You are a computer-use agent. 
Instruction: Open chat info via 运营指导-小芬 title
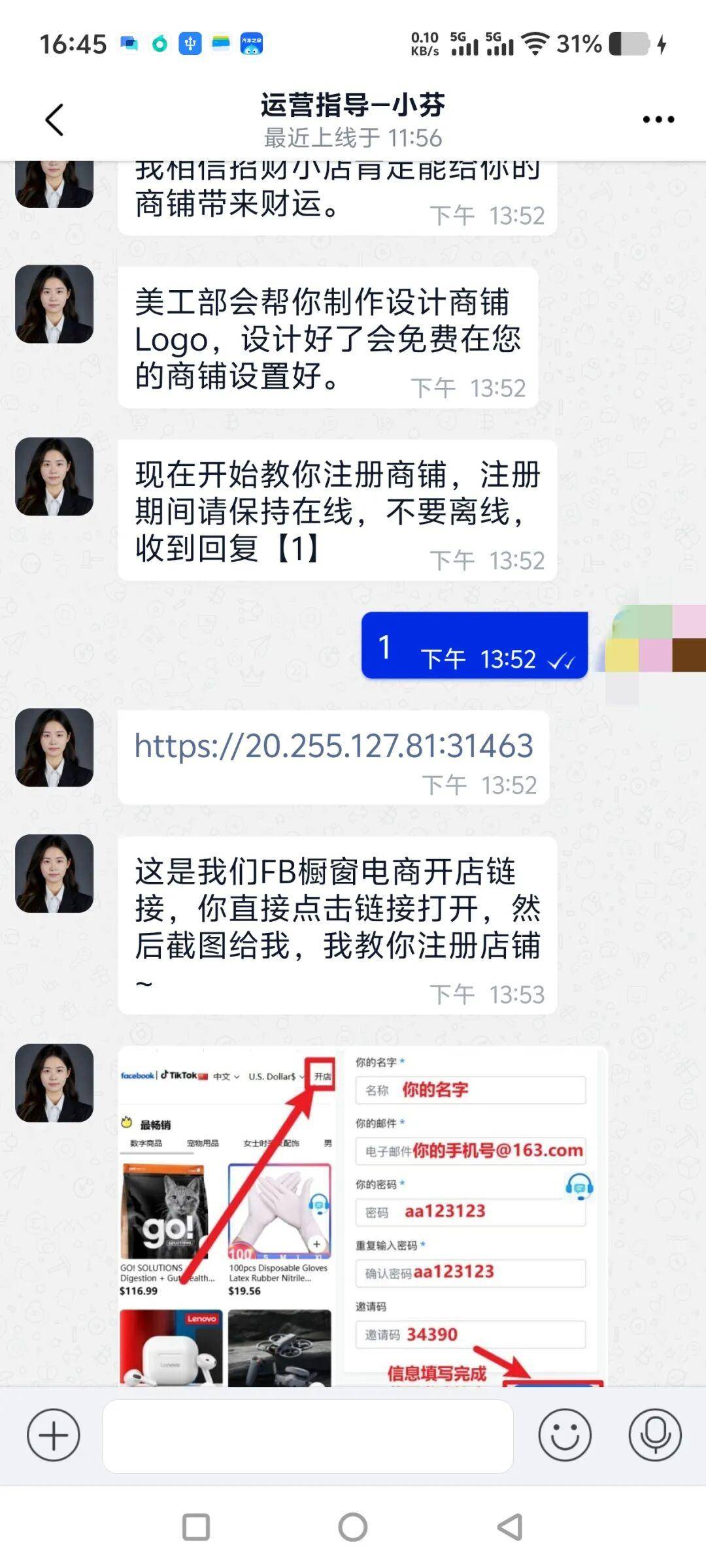[353, 106]
